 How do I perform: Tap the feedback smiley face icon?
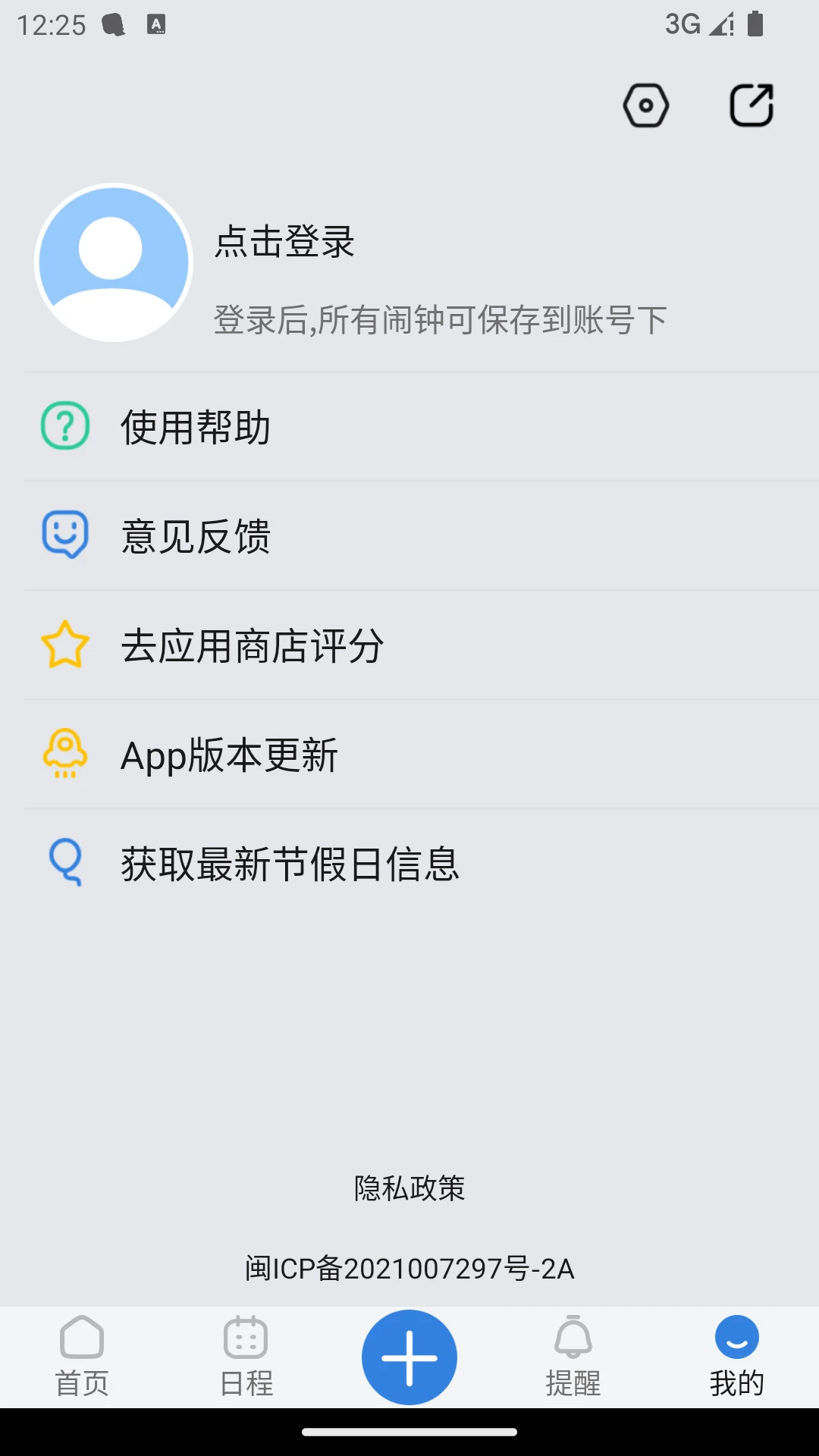pyautogui.click(x=64, y=536)
